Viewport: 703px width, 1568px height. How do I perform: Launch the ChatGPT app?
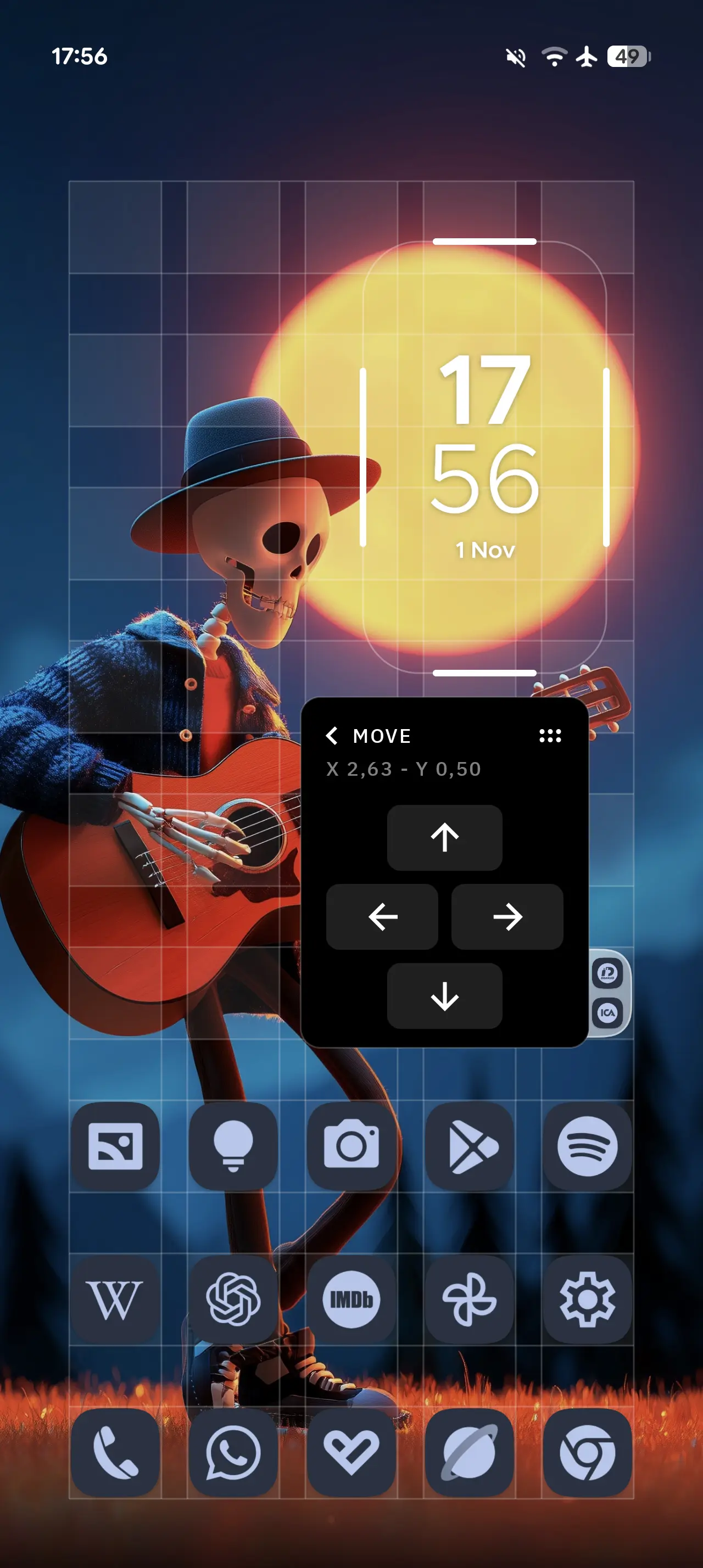233,1300
